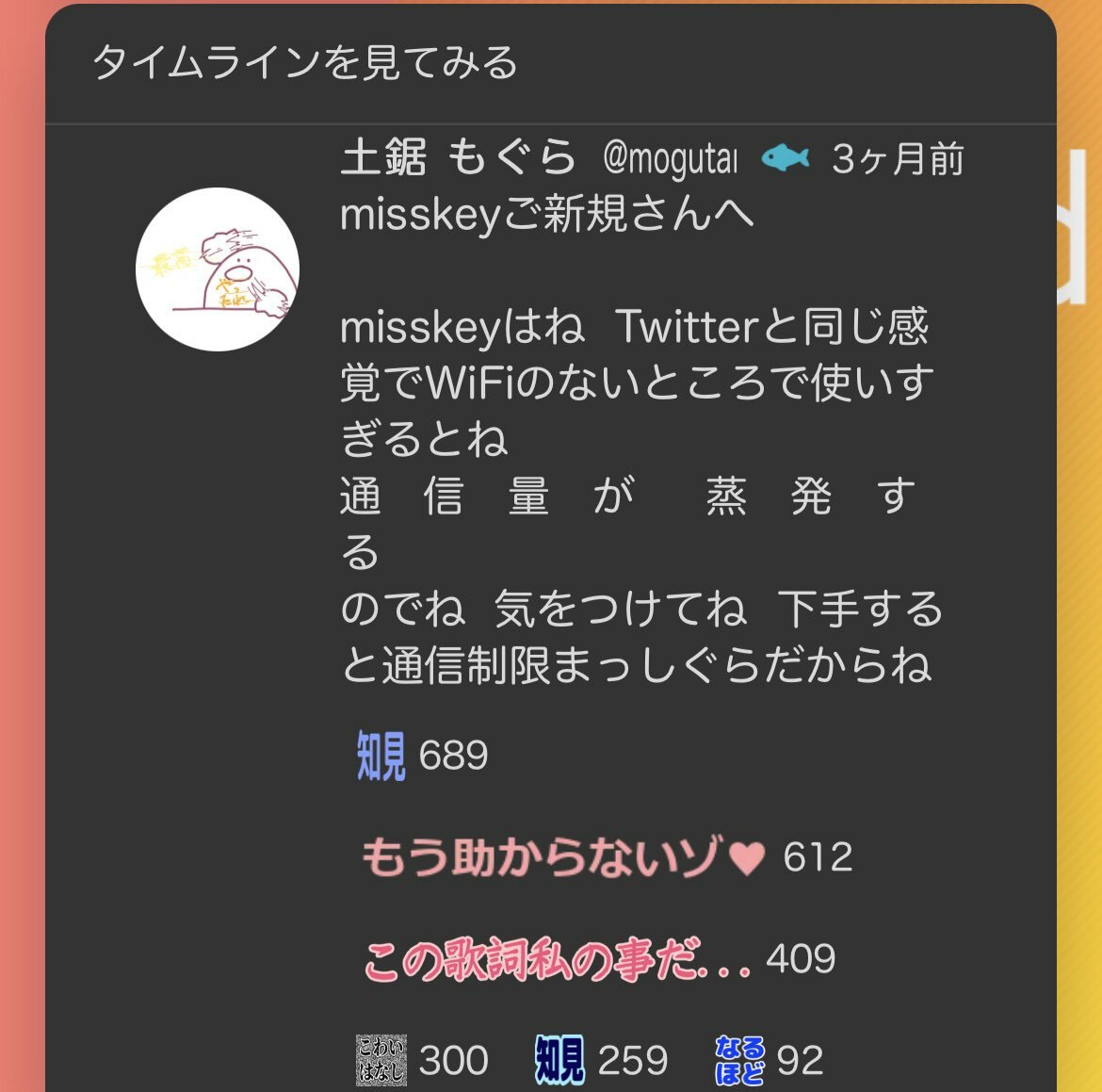1102x1092 pixels.
Task: Open the 土鋸 もぐら username link
Action: (x=458, y=157)
